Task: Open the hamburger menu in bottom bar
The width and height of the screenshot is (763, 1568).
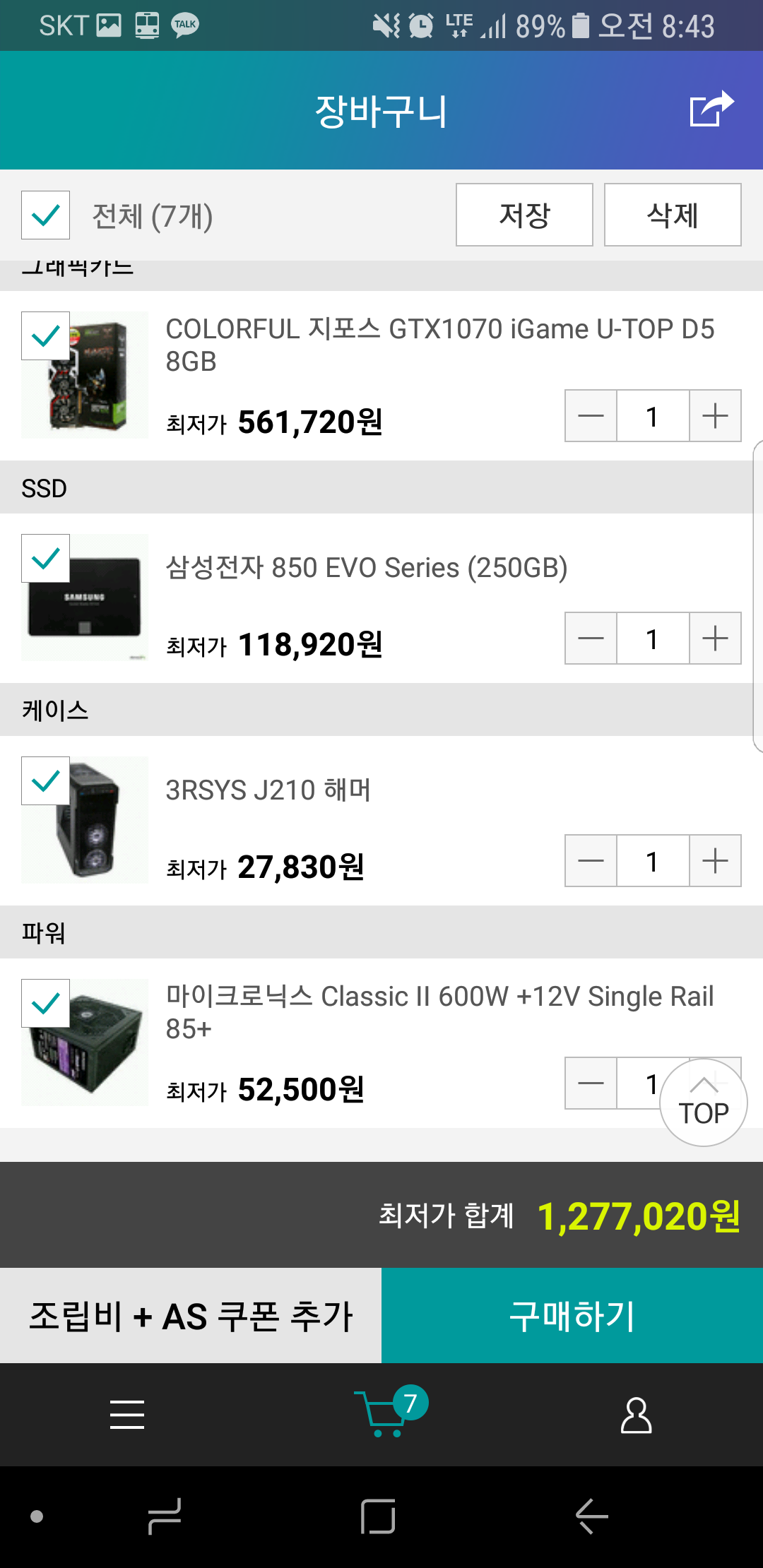Action: 127,1415
